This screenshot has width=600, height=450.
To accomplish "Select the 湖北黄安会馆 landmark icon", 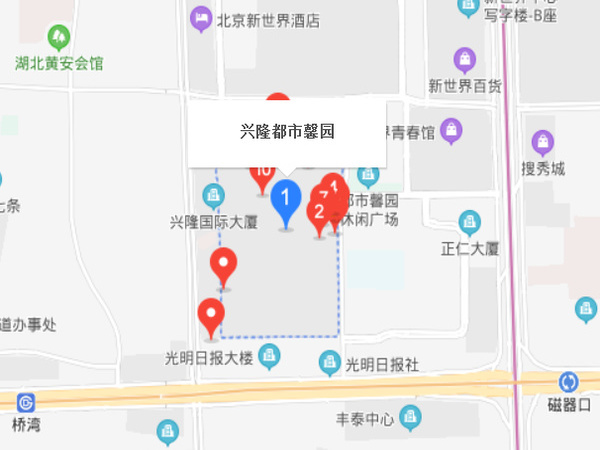I will (x=60, y=38).
